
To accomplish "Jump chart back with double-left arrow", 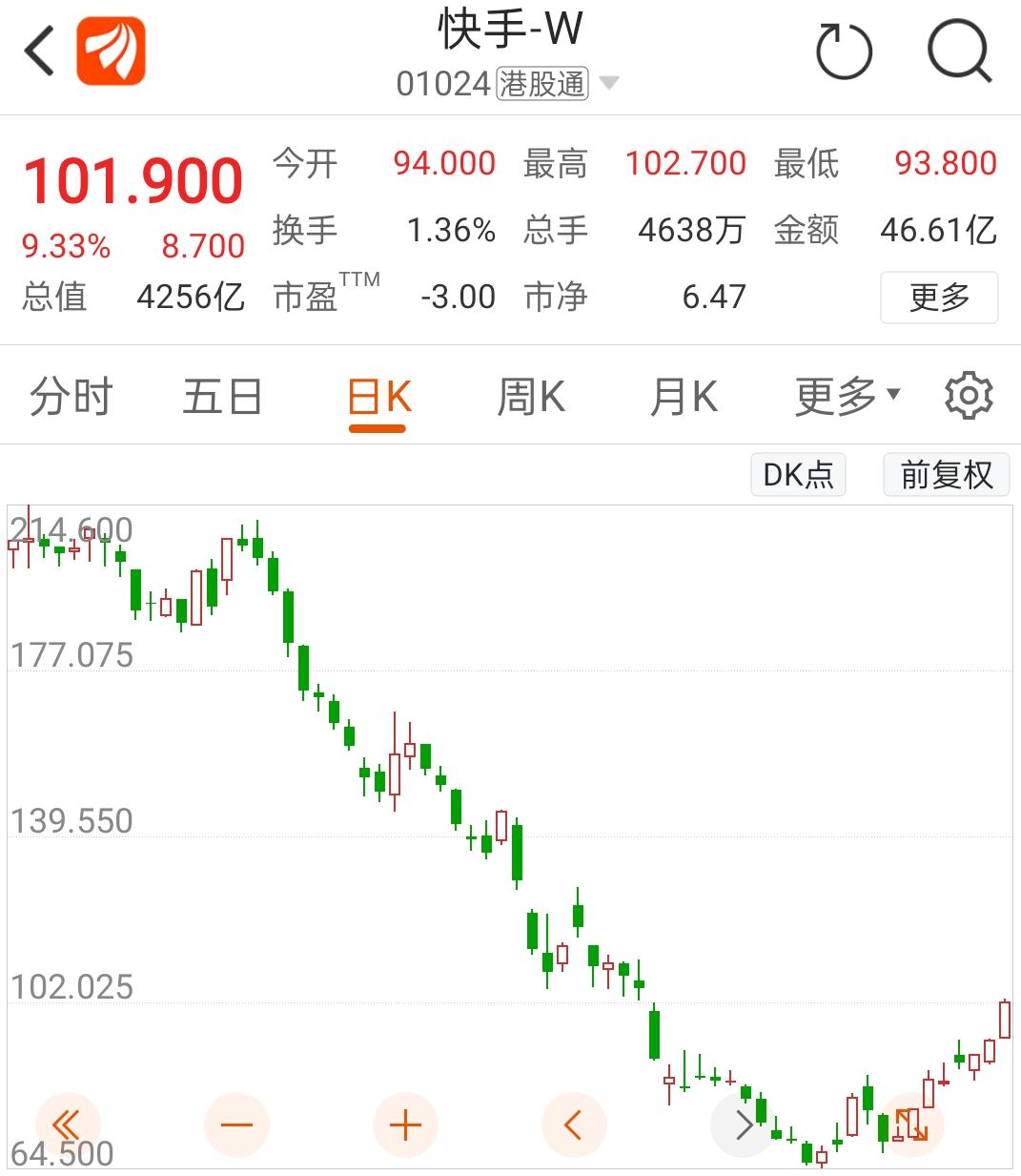I will click(67, 1125).
